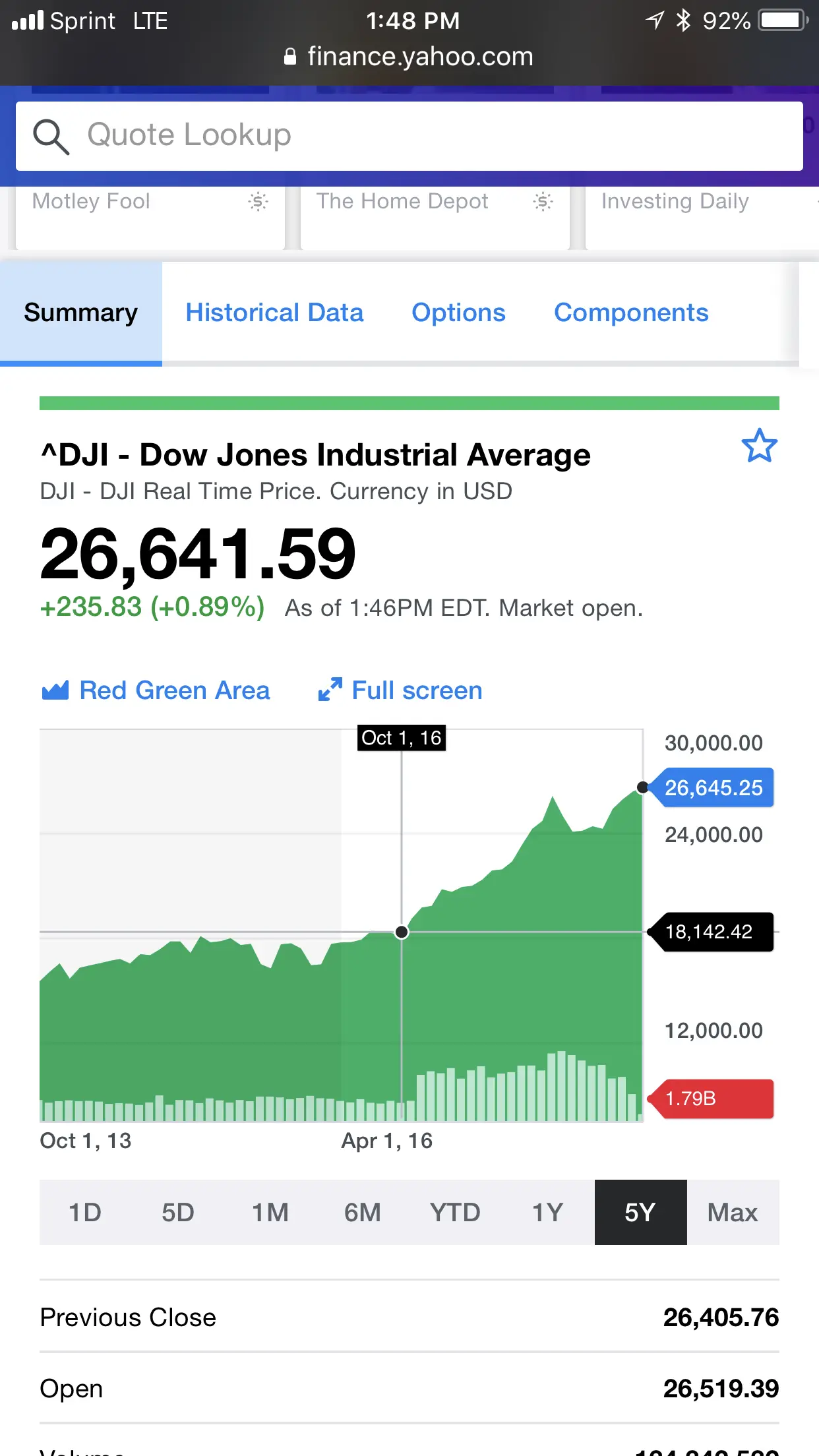The width and height of the screenshot is (819, 1456).
Task: Tap the Quote Lookup search field
Action: click(409, 136)
